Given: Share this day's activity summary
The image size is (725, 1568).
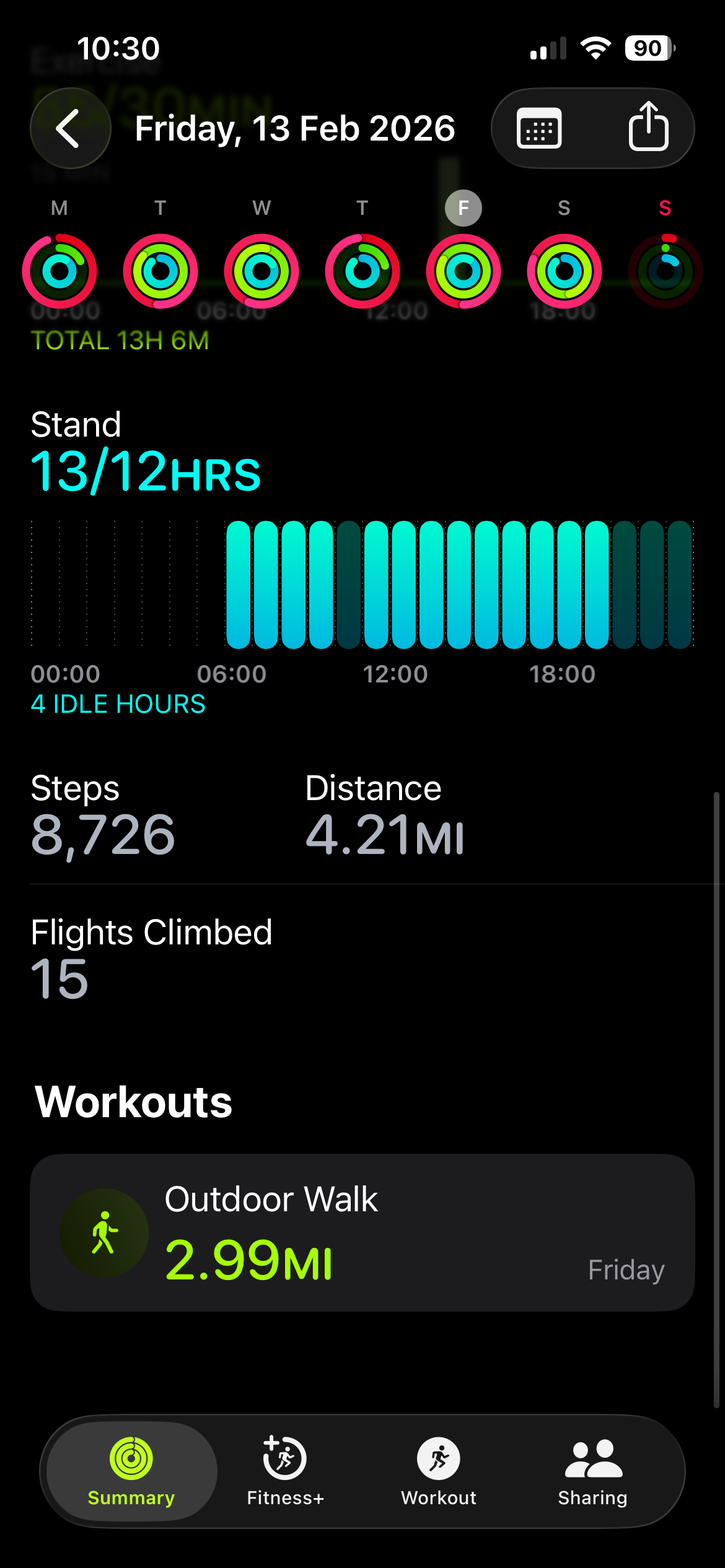Looking at the screenshot, I should pos(648,127).
